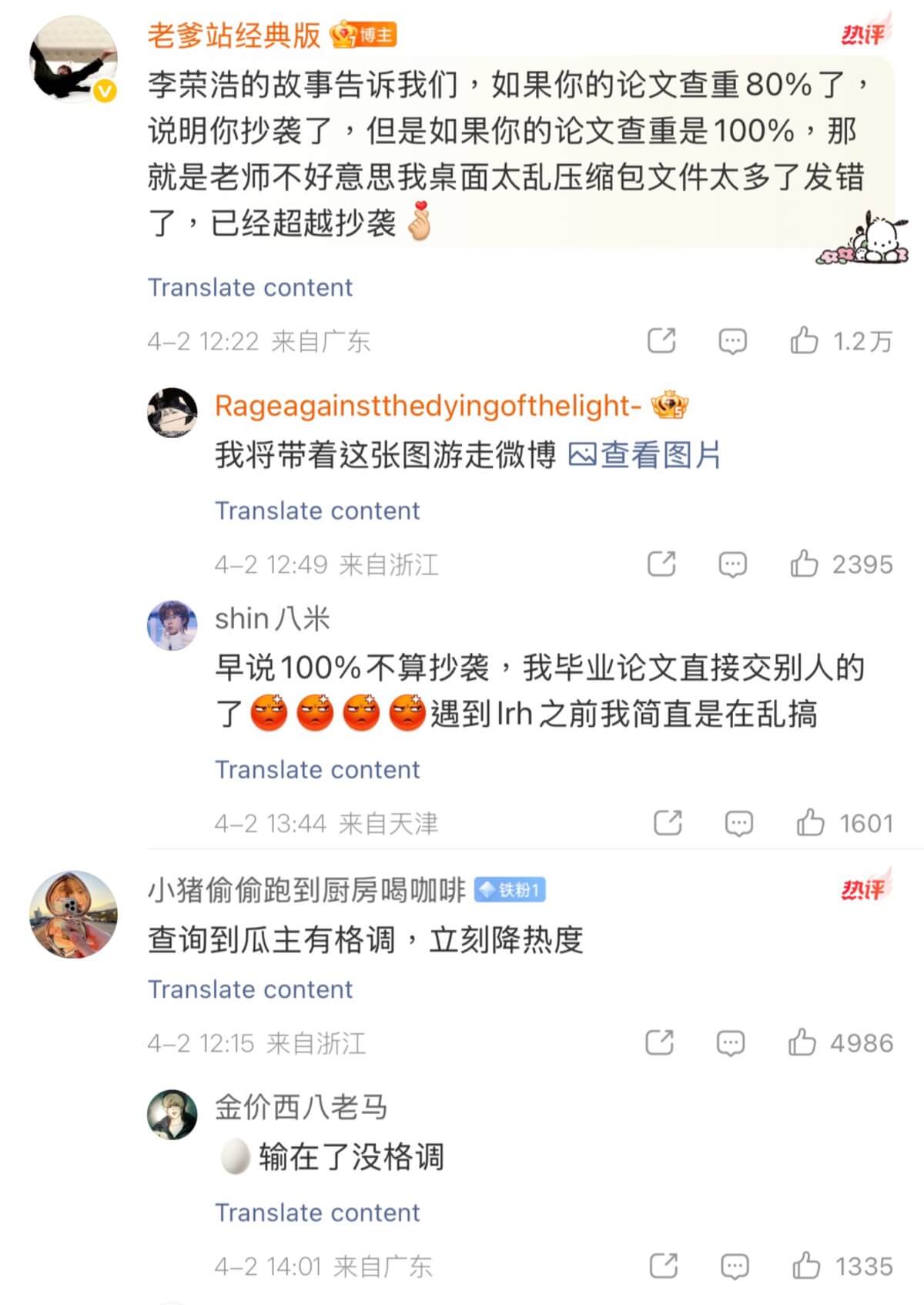Translate 老爹站经典版's comment content
The image size is (924, 1305).
[x=250, y=287]
